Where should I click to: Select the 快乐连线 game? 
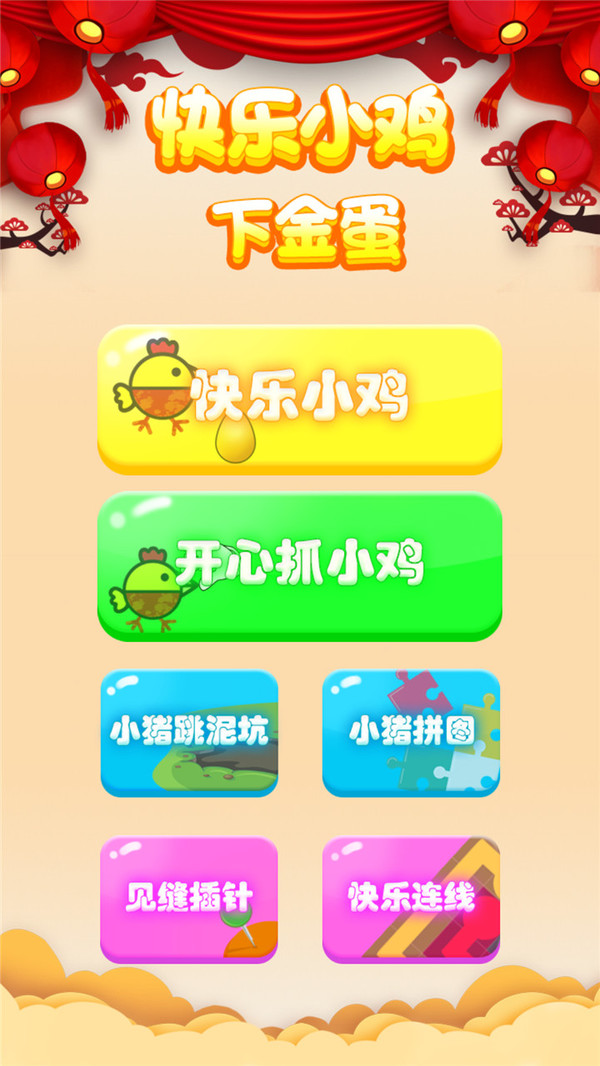tap(411, 899)
